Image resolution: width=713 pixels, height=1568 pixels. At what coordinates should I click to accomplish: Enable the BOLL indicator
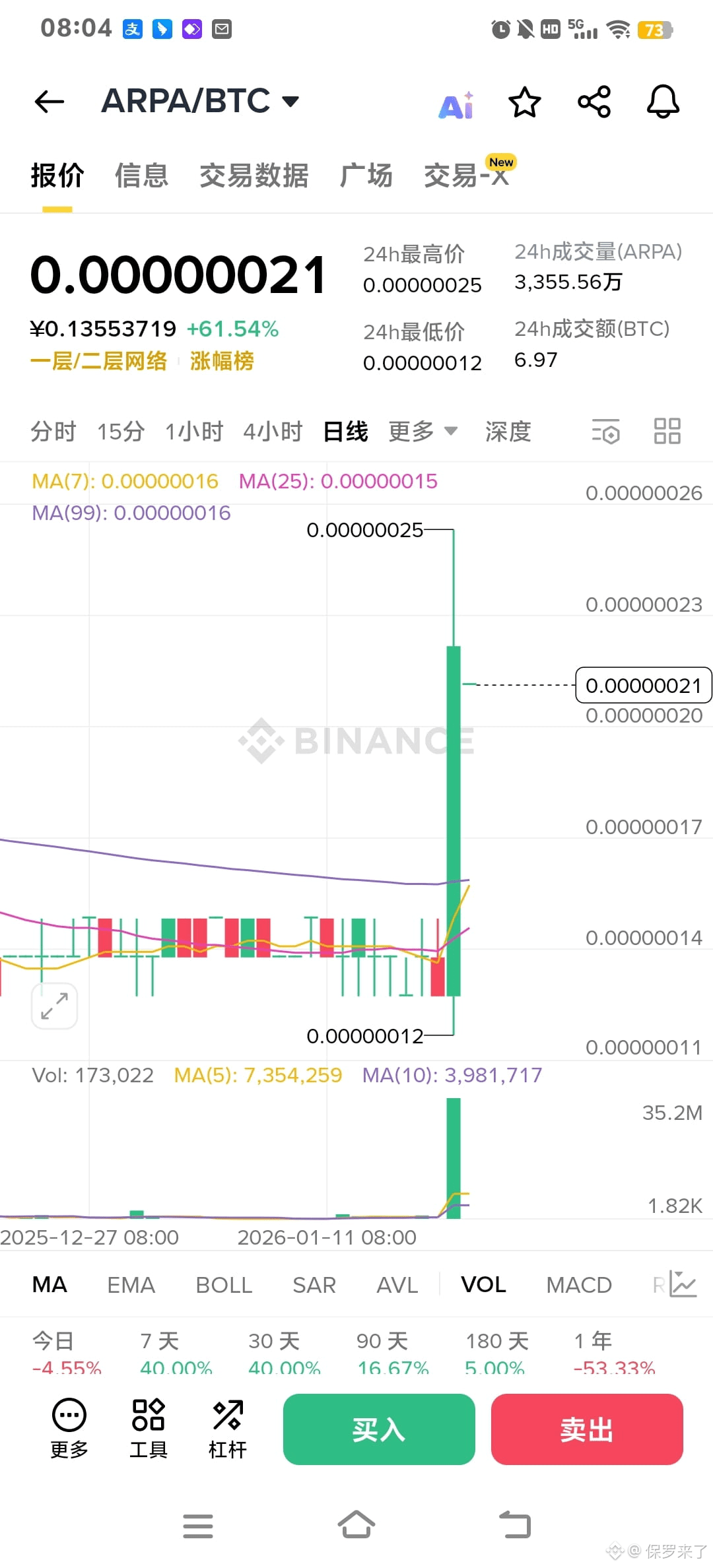223,1284
